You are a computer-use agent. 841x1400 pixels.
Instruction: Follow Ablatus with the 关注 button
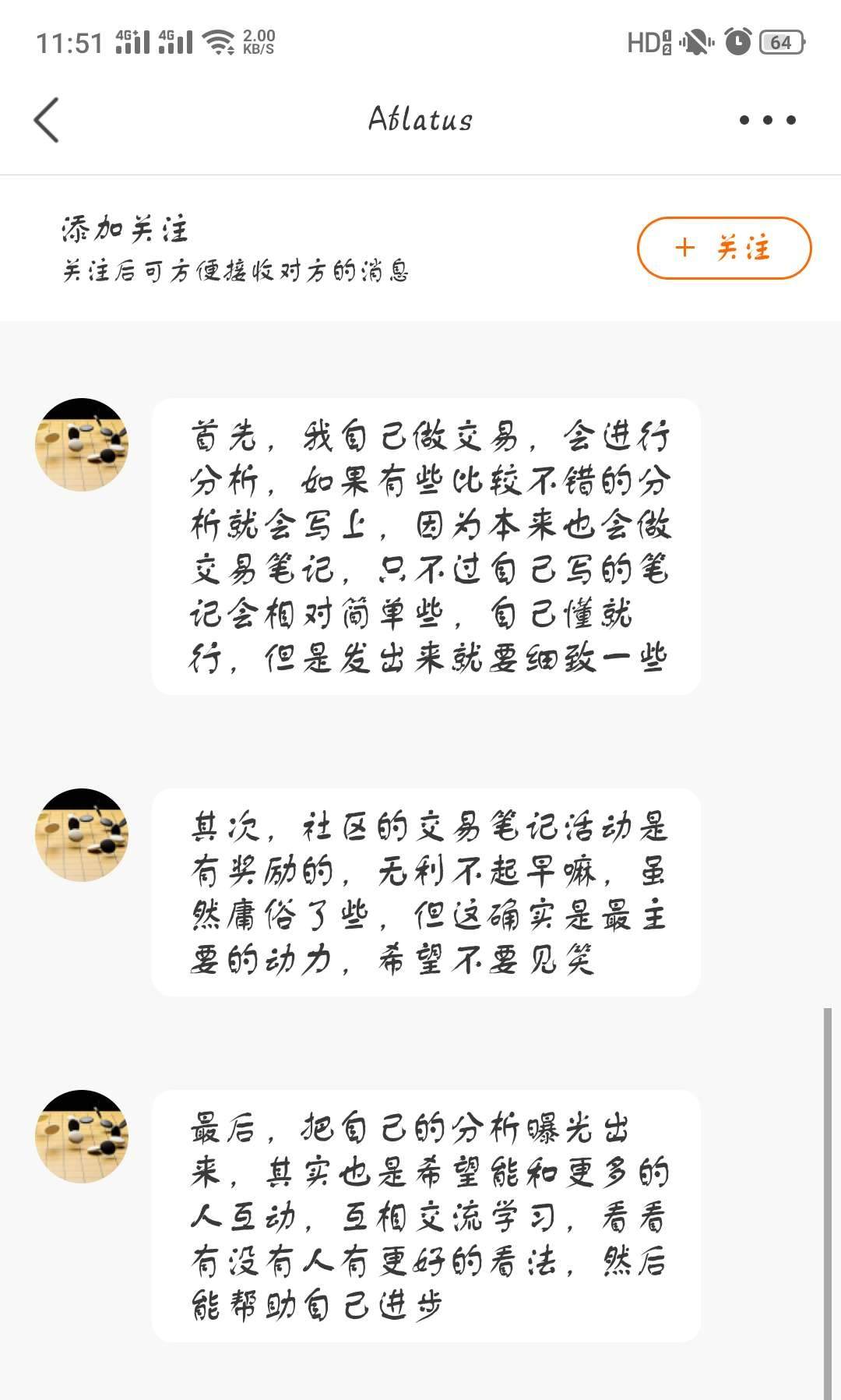724,248
